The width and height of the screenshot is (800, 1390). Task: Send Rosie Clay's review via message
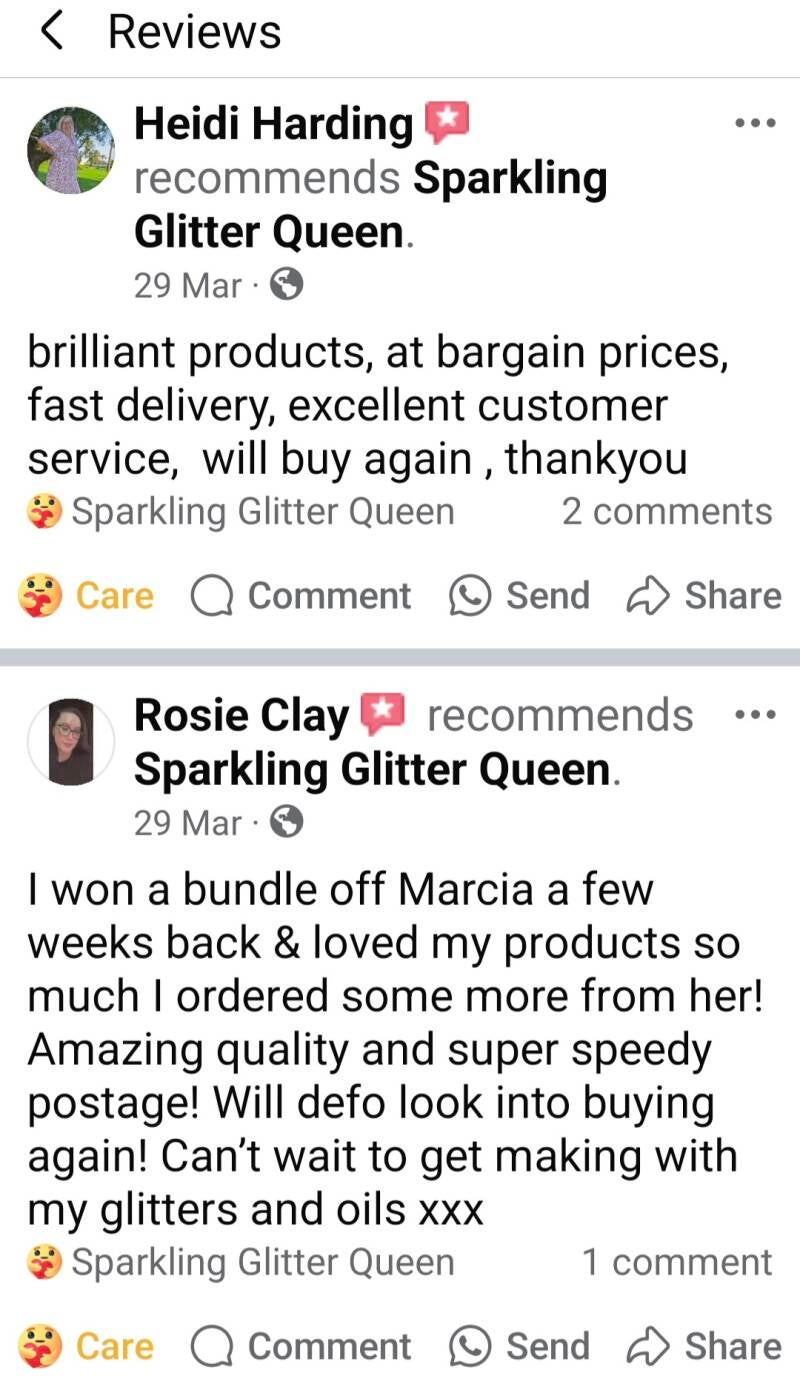(520, 1346)
